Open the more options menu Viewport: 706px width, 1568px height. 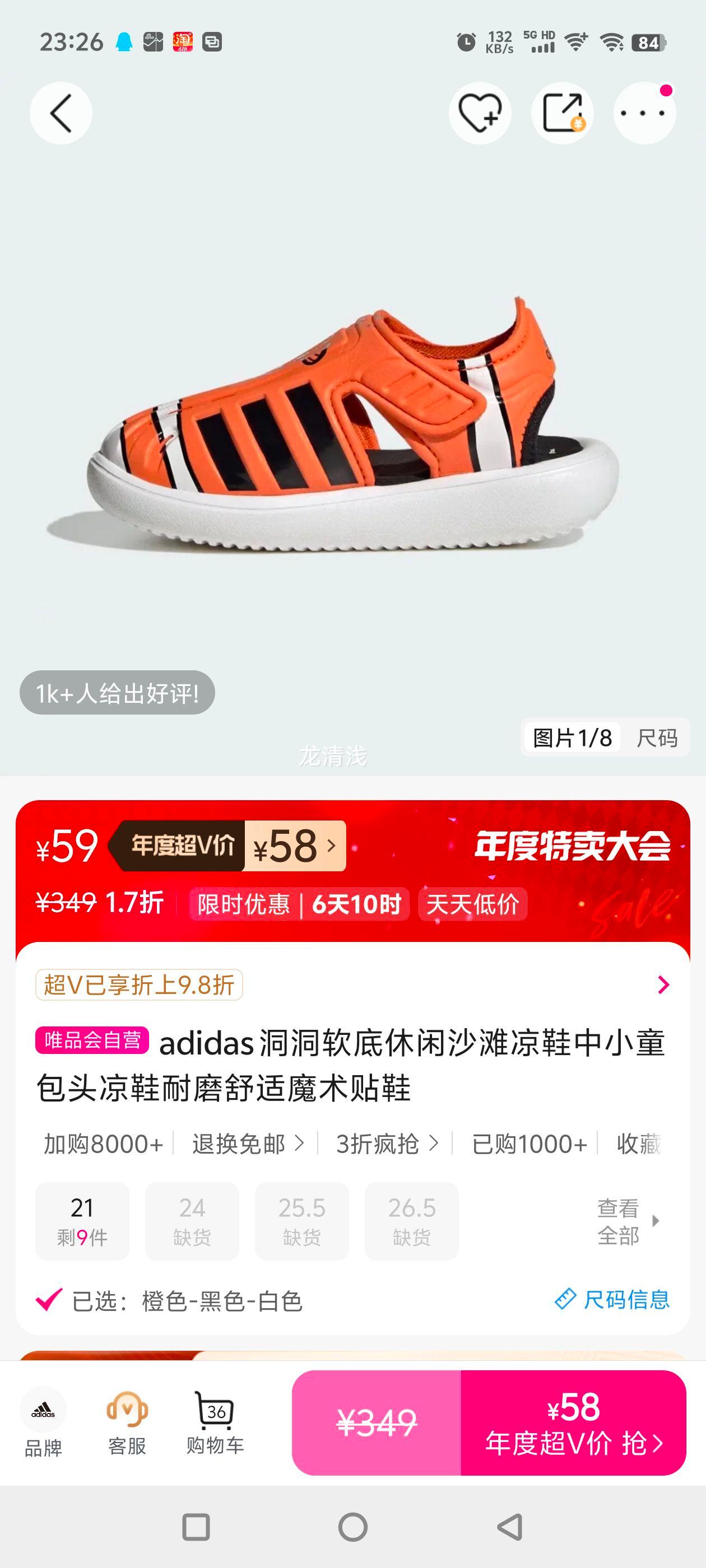pos(643,113)
